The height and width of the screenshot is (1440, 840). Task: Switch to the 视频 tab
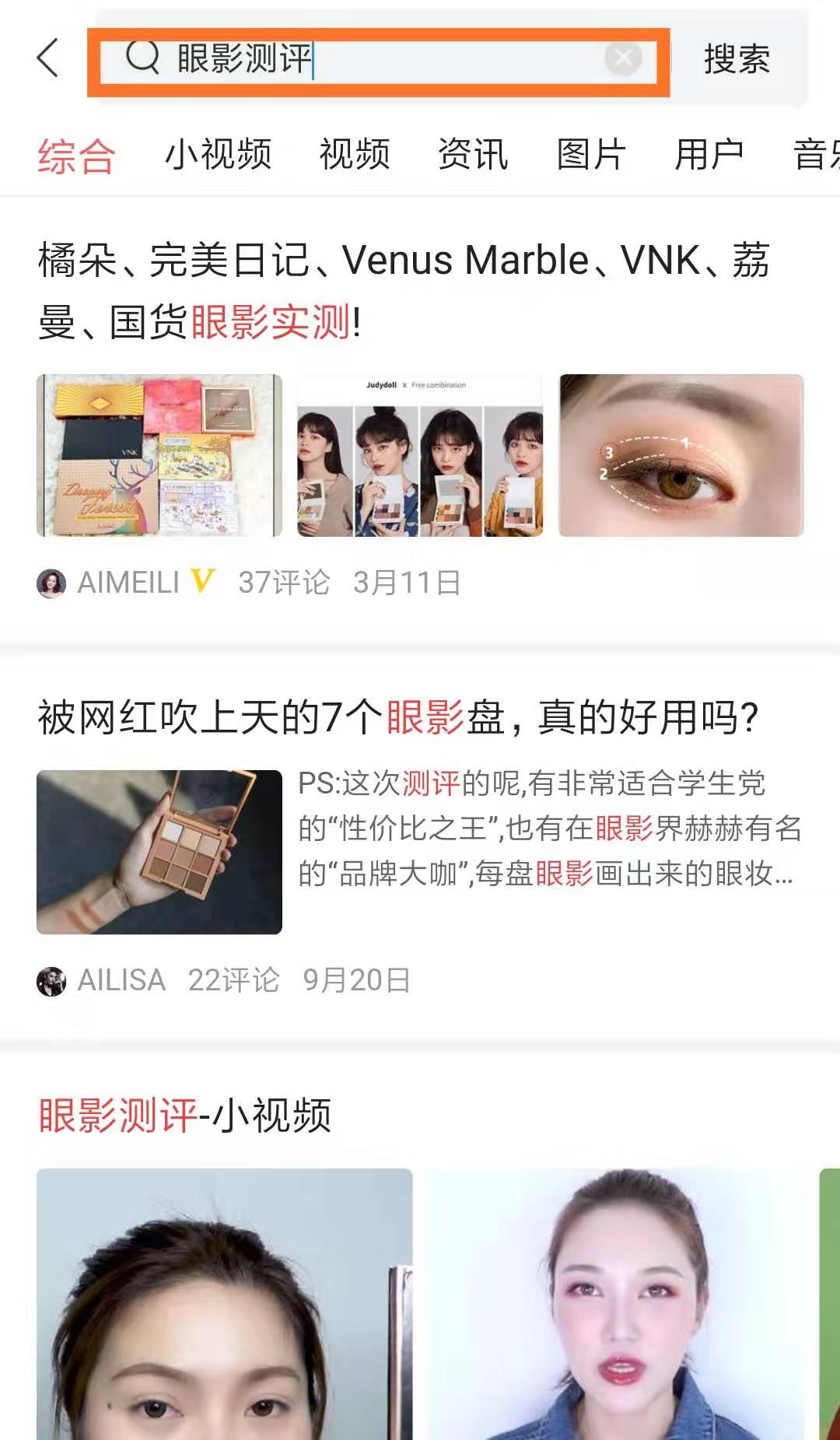coord(354,155)
